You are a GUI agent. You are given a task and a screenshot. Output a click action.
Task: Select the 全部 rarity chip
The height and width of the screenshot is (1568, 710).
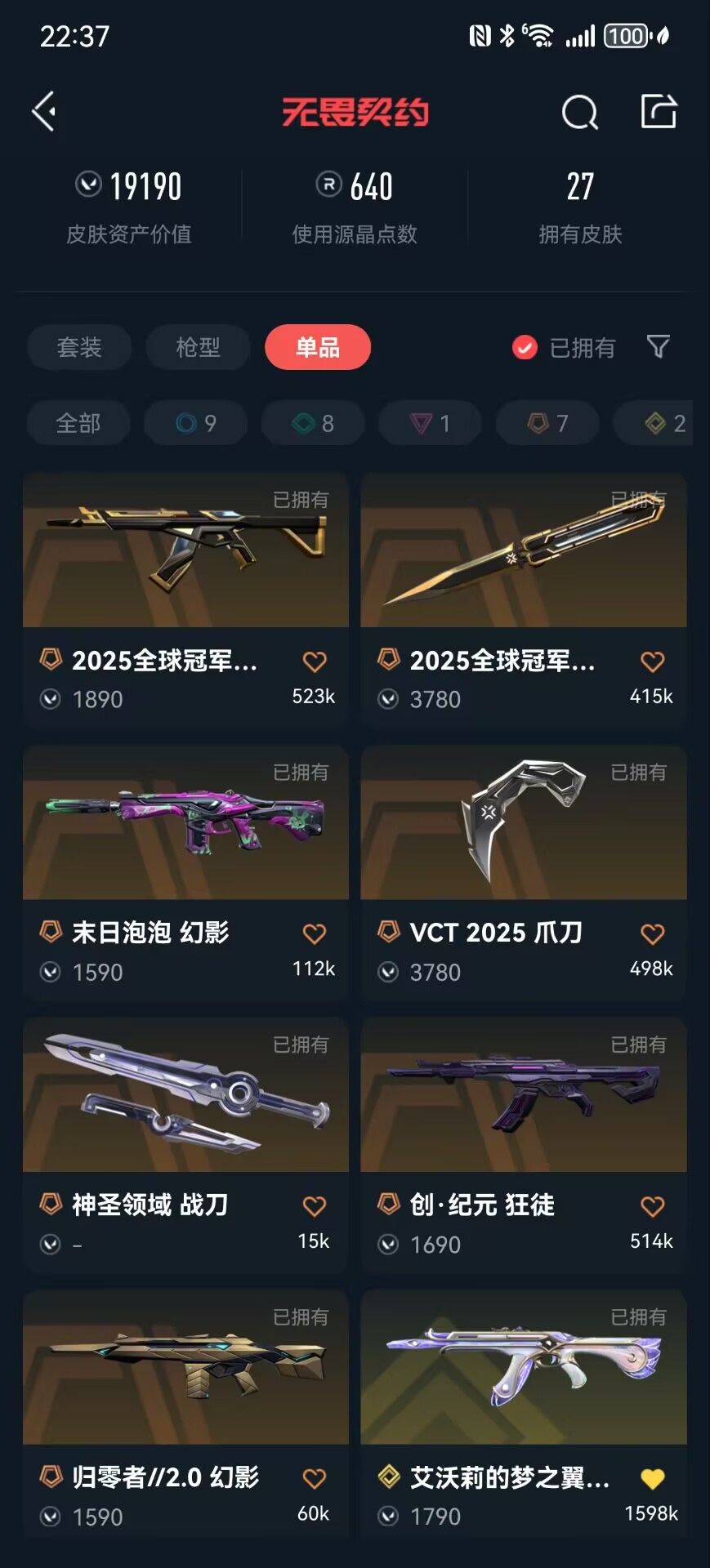pos(78,423)
